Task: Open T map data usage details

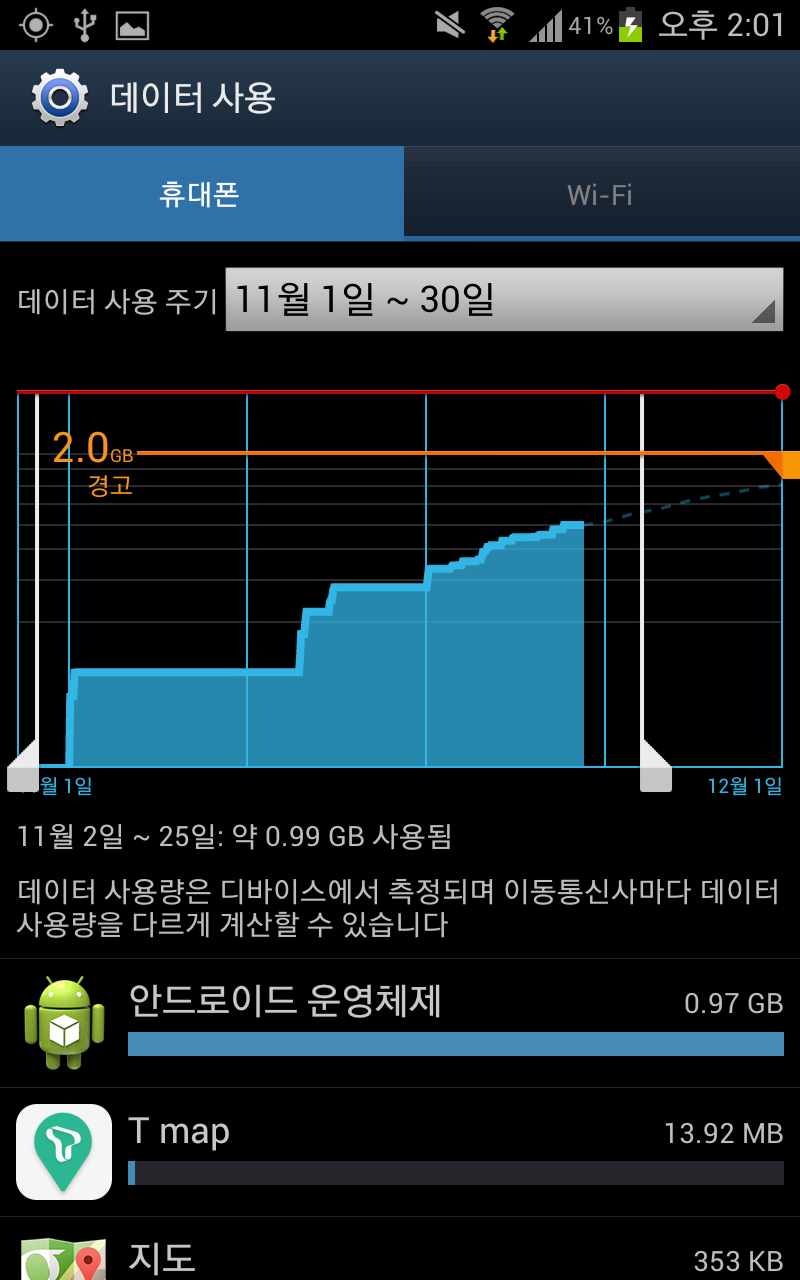Action: click(400, 1152)
